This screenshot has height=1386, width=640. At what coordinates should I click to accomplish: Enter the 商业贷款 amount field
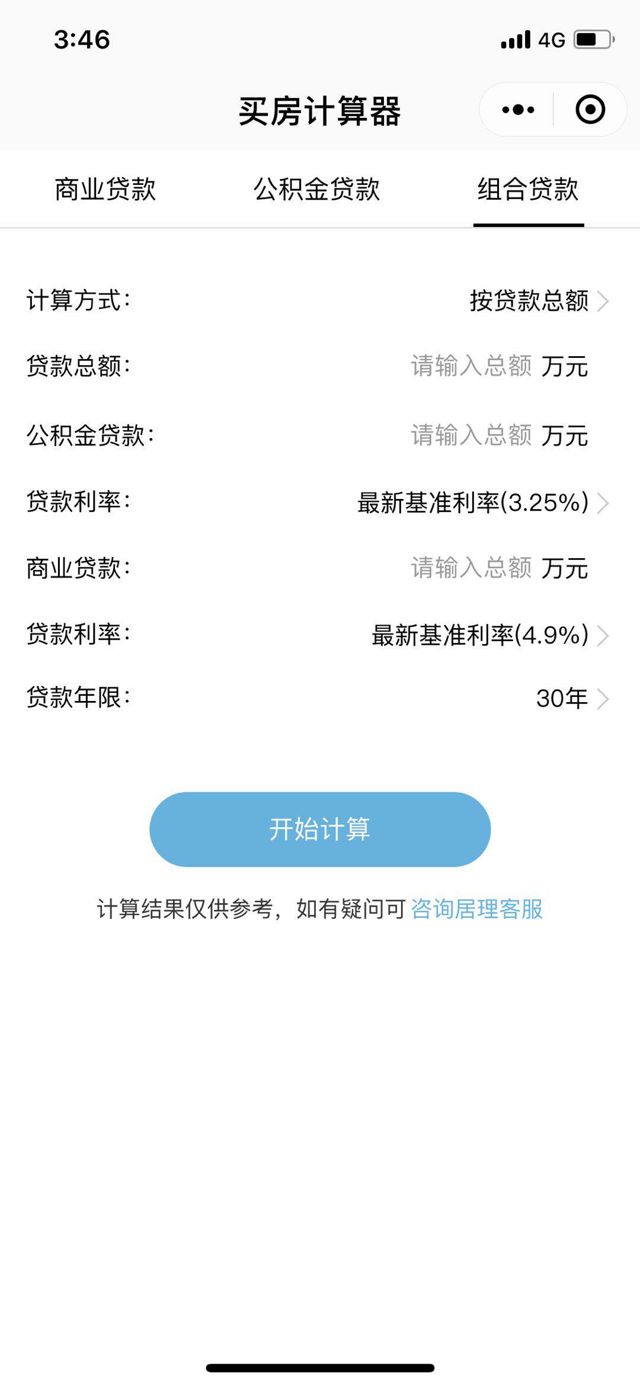(471, 569)
